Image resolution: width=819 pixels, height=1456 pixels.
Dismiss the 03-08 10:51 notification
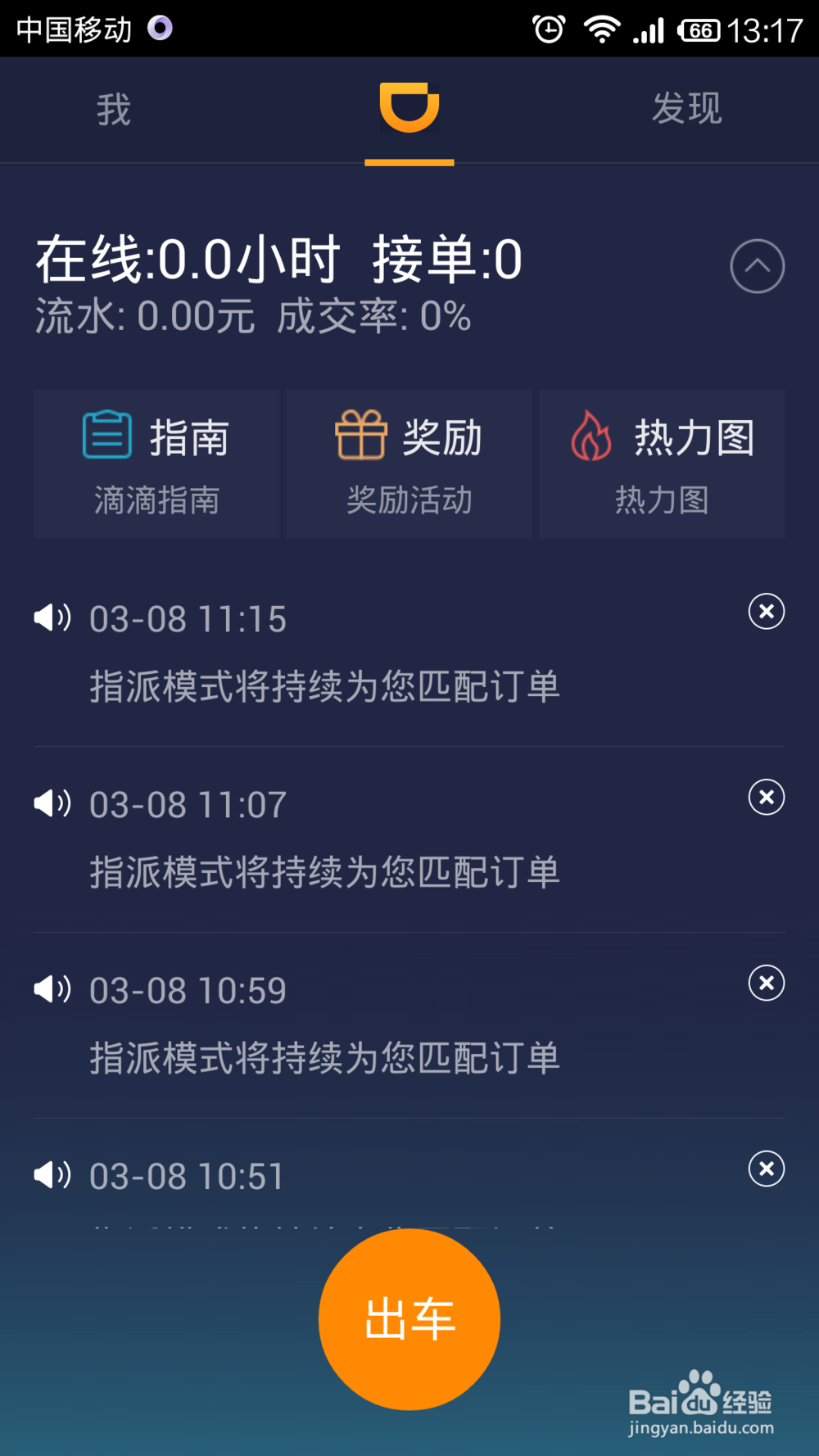click(x=766, y=1169)
